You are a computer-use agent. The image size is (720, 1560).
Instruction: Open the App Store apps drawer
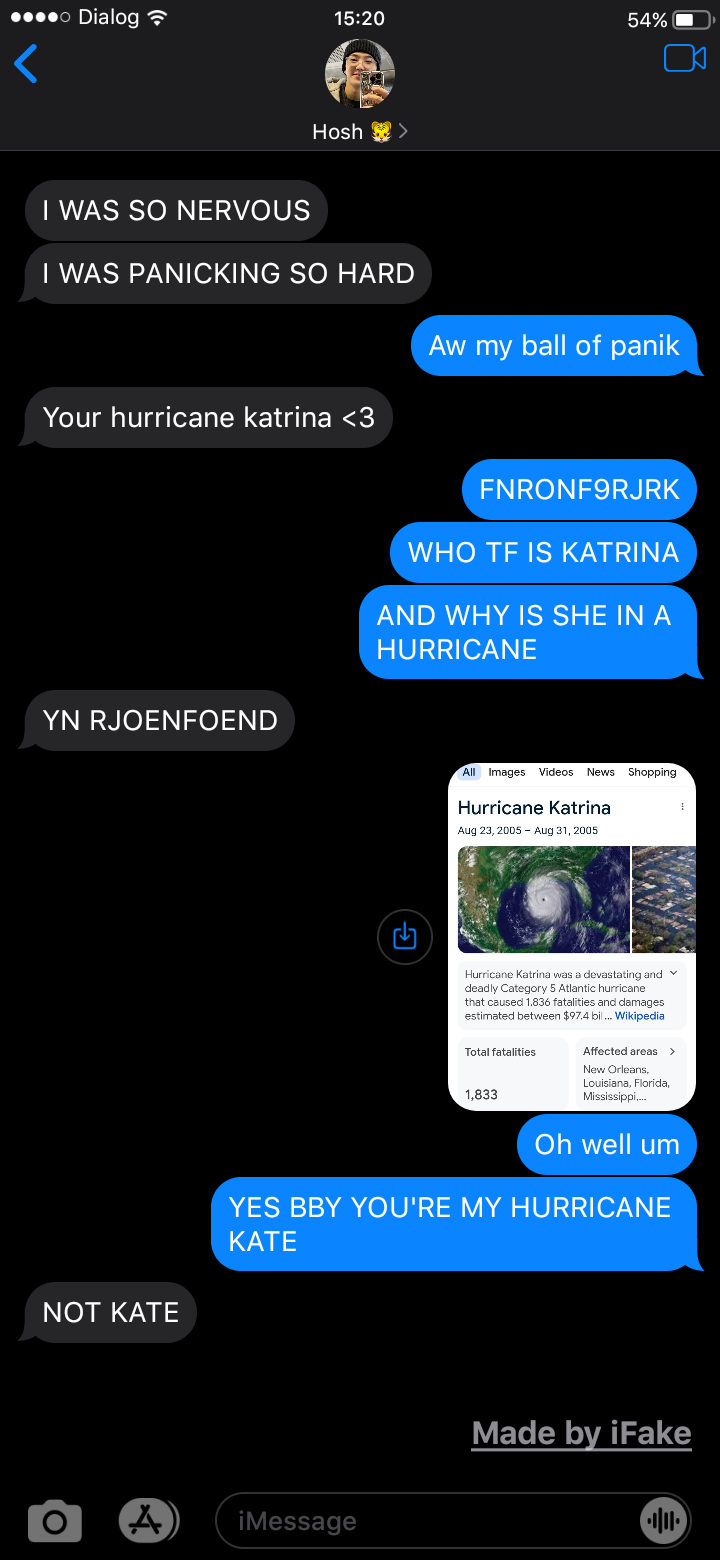[147, 1521]
